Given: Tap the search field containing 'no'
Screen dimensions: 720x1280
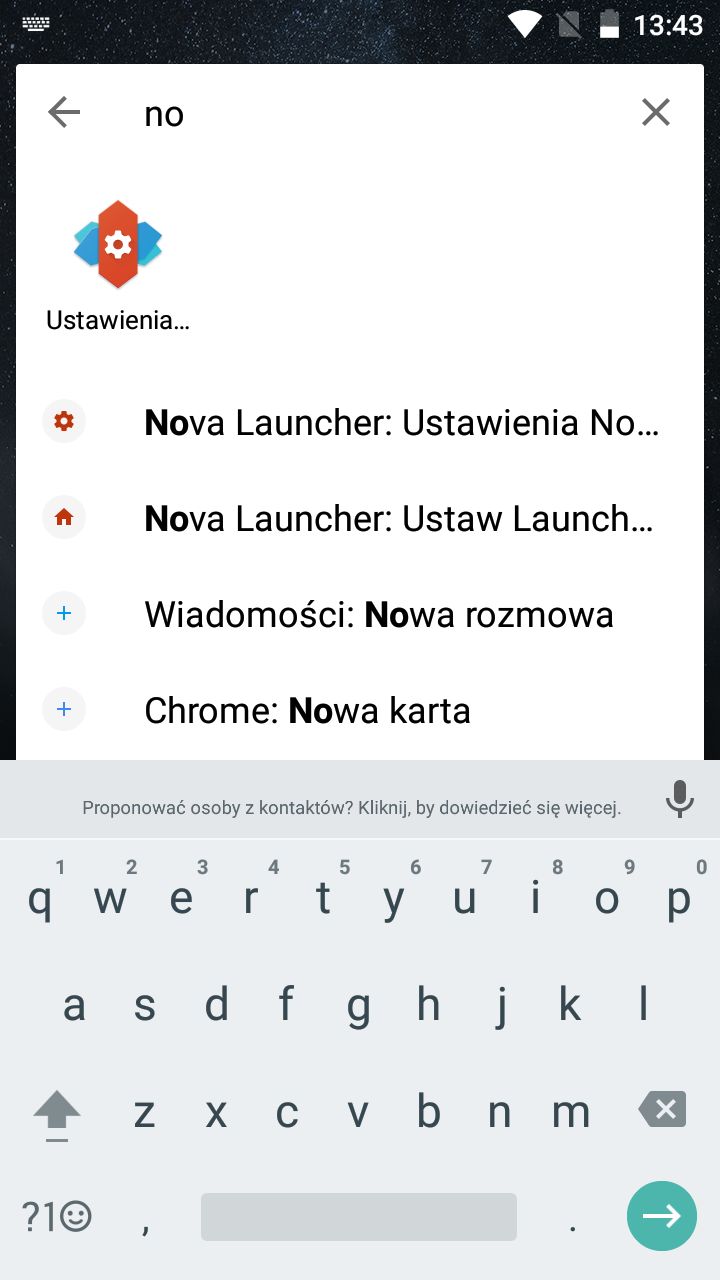Looking at the screenshot, I should point(380,114).
